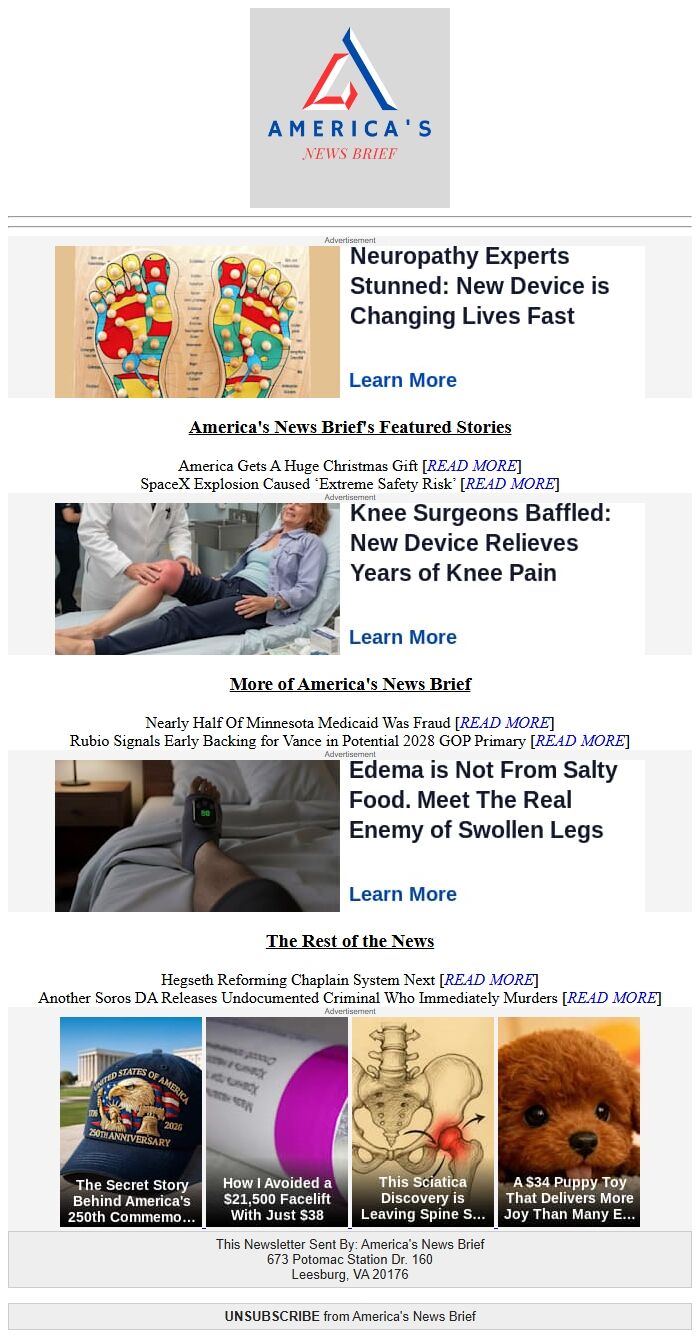This screenshot has width=700, height=1339.
Task: Open the $34 Puppy Toy ad tile
Action: (x=569, y=1121)
